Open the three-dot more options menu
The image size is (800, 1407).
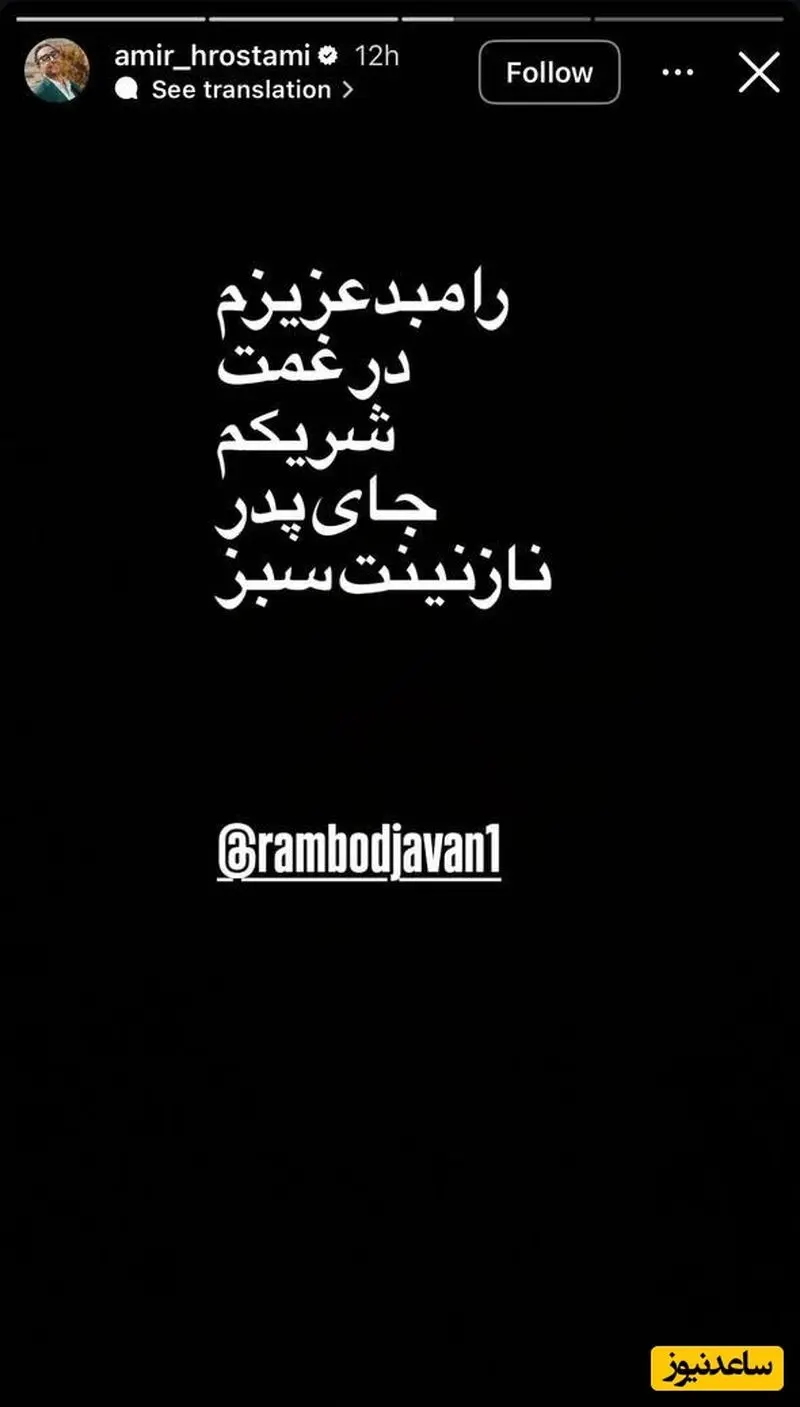pyautogui.click(x=677, y=73)
